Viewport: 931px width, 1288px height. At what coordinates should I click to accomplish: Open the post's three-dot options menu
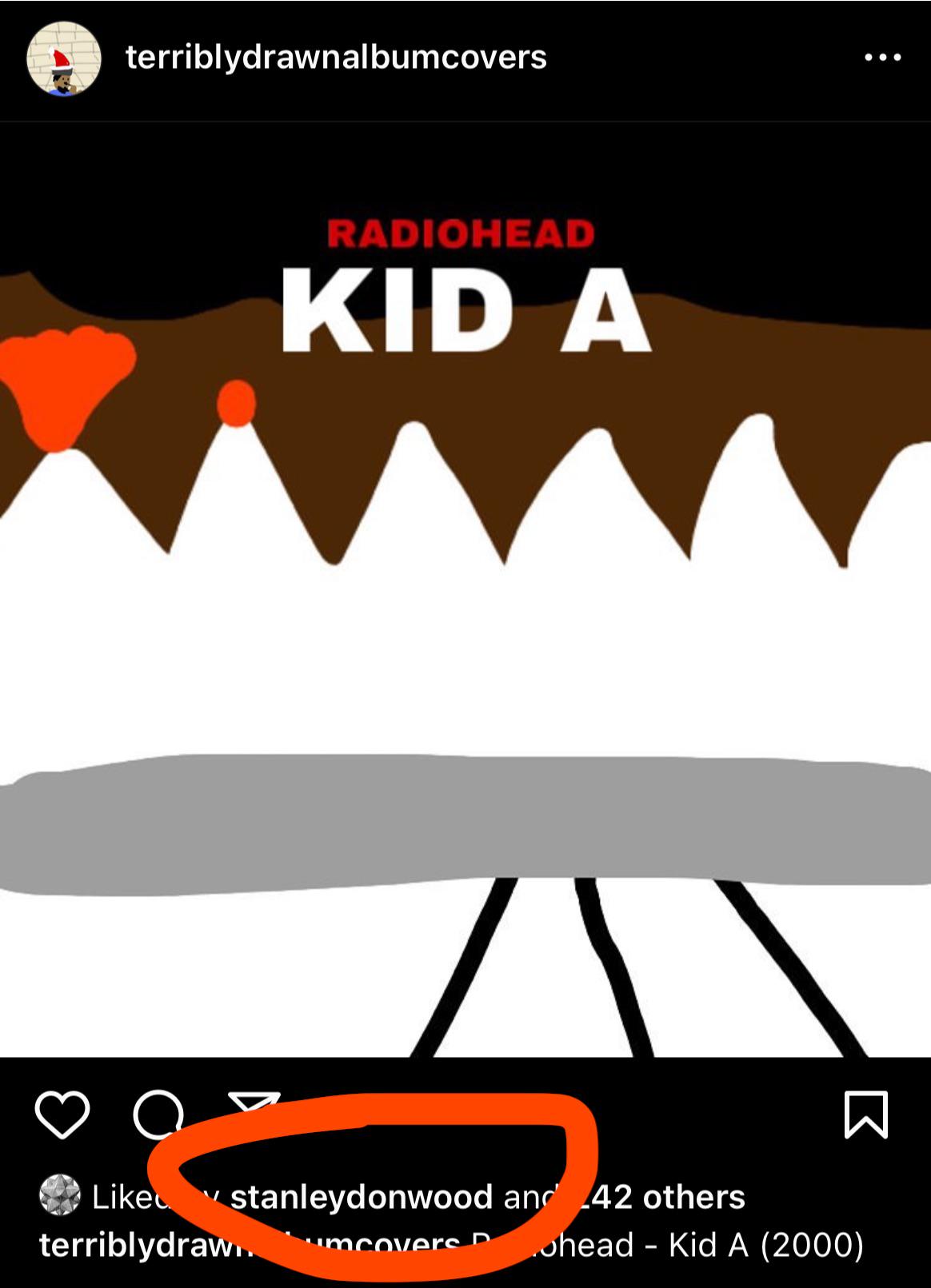click(883, 58)
